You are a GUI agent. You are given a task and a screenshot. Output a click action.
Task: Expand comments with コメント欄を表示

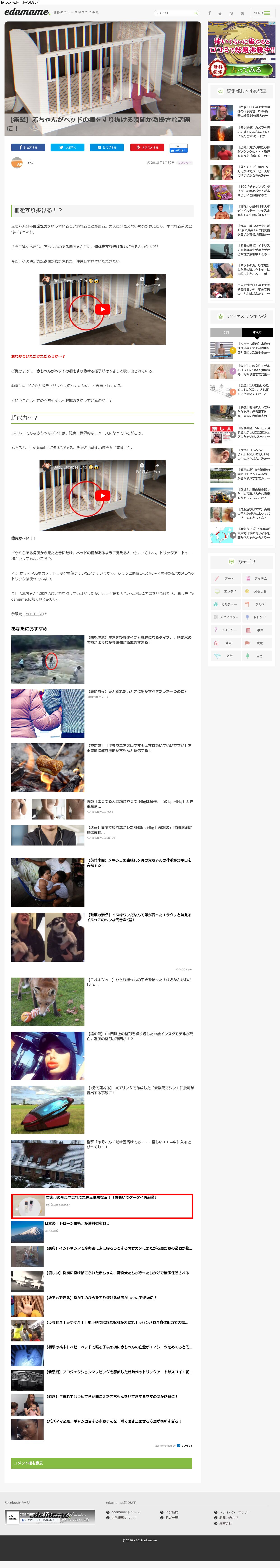(x=101, y=1463)
